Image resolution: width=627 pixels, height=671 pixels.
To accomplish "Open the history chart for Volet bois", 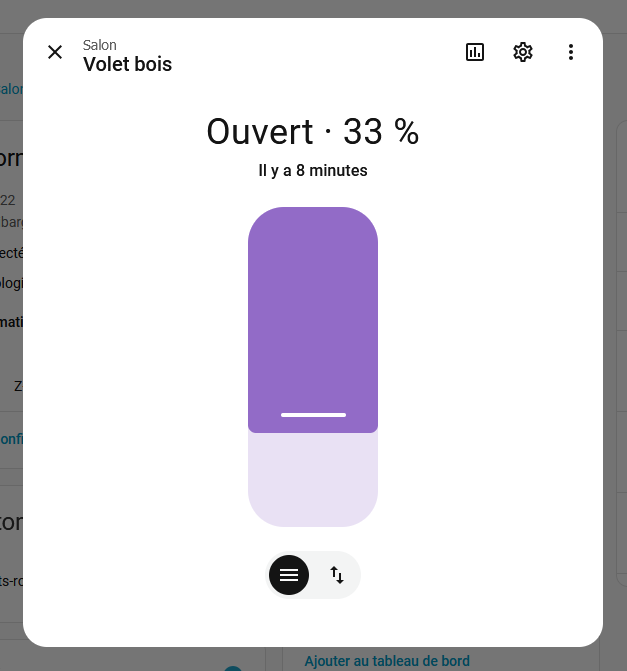I will point(475,52).
